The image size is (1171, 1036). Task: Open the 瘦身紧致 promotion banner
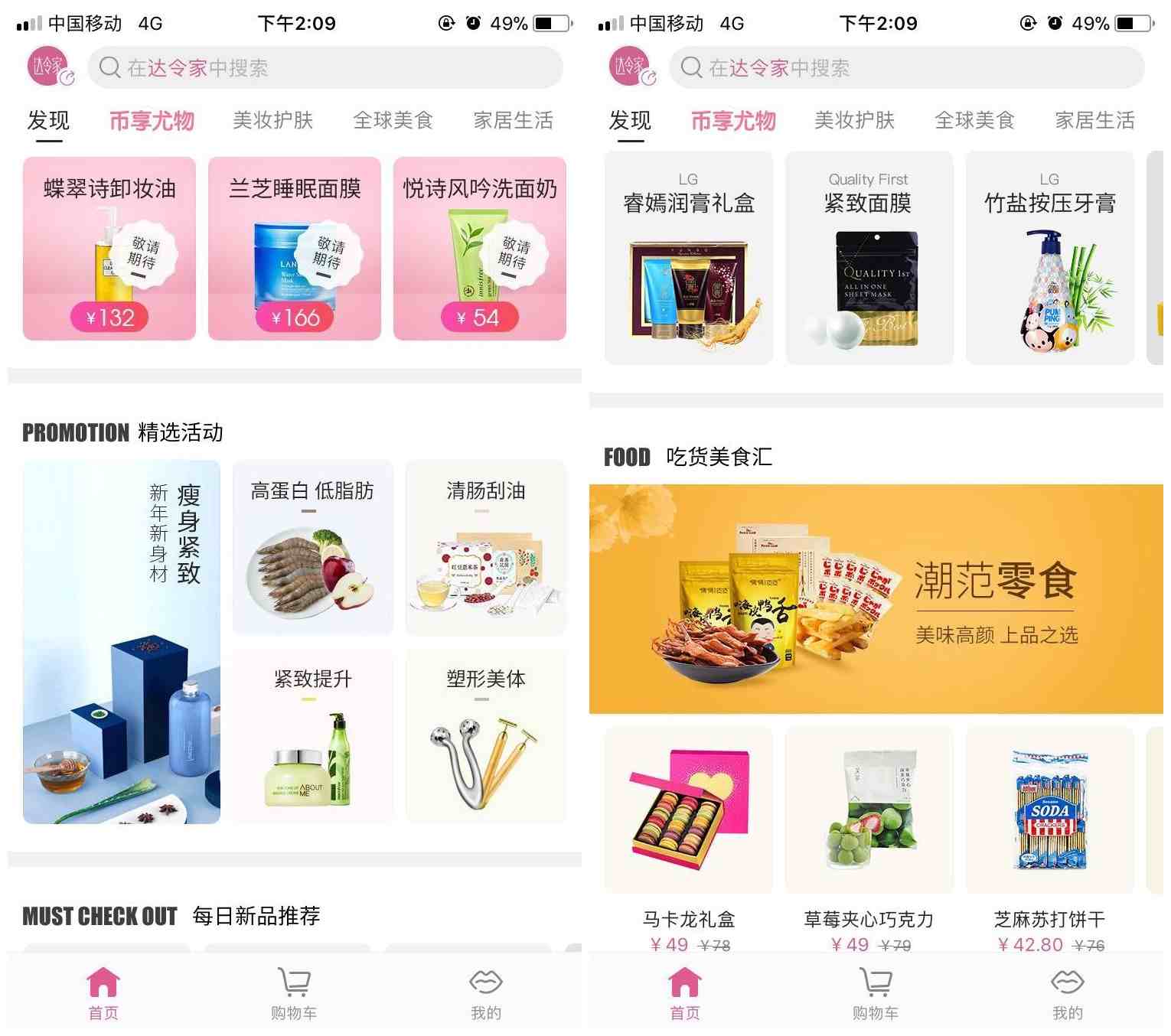tap(122, 642)
